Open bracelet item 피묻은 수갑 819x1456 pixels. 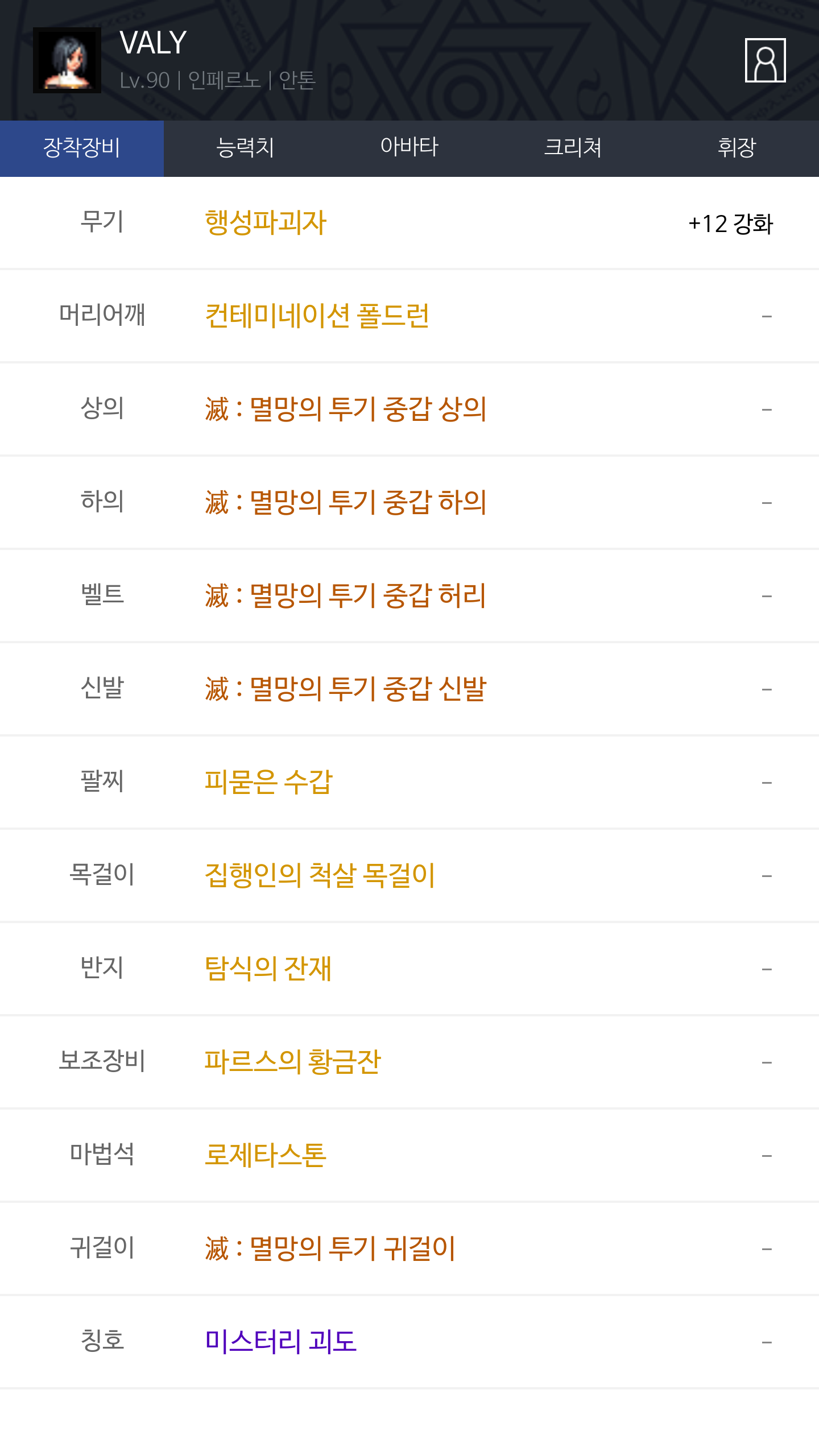click(268, 782)
